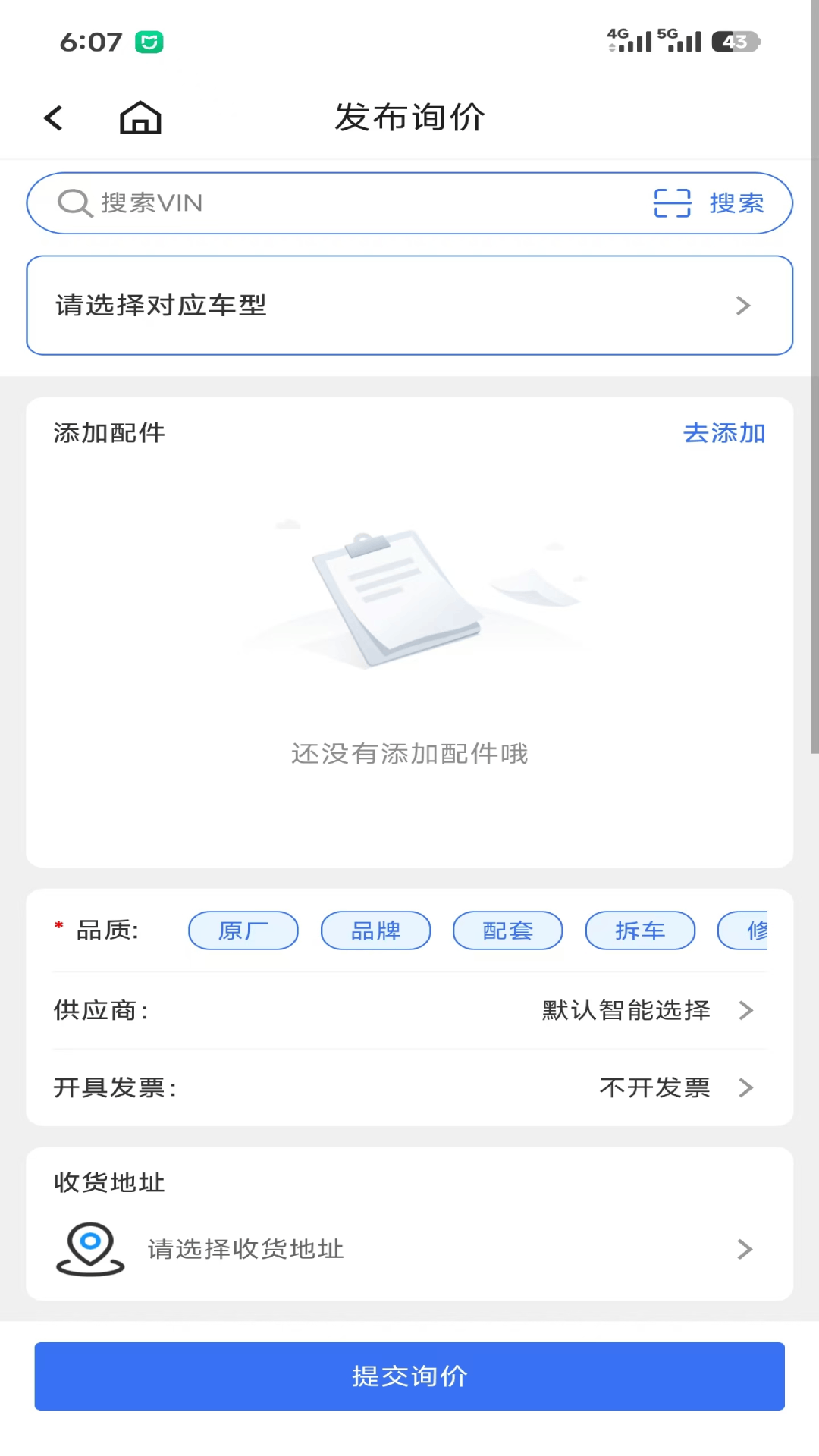Switch to 发布询价 page title
The height and width of the screenshot is (1456, 819).
tap(408, 118)
